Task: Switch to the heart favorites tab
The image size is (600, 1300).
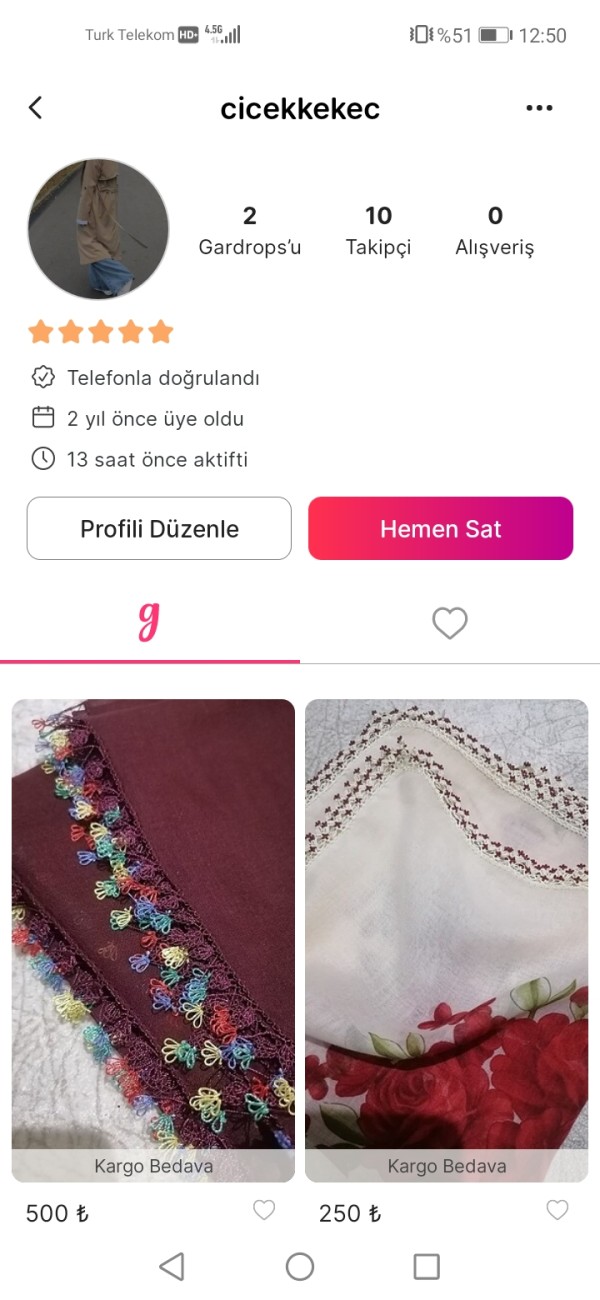Action: (449, 623)
